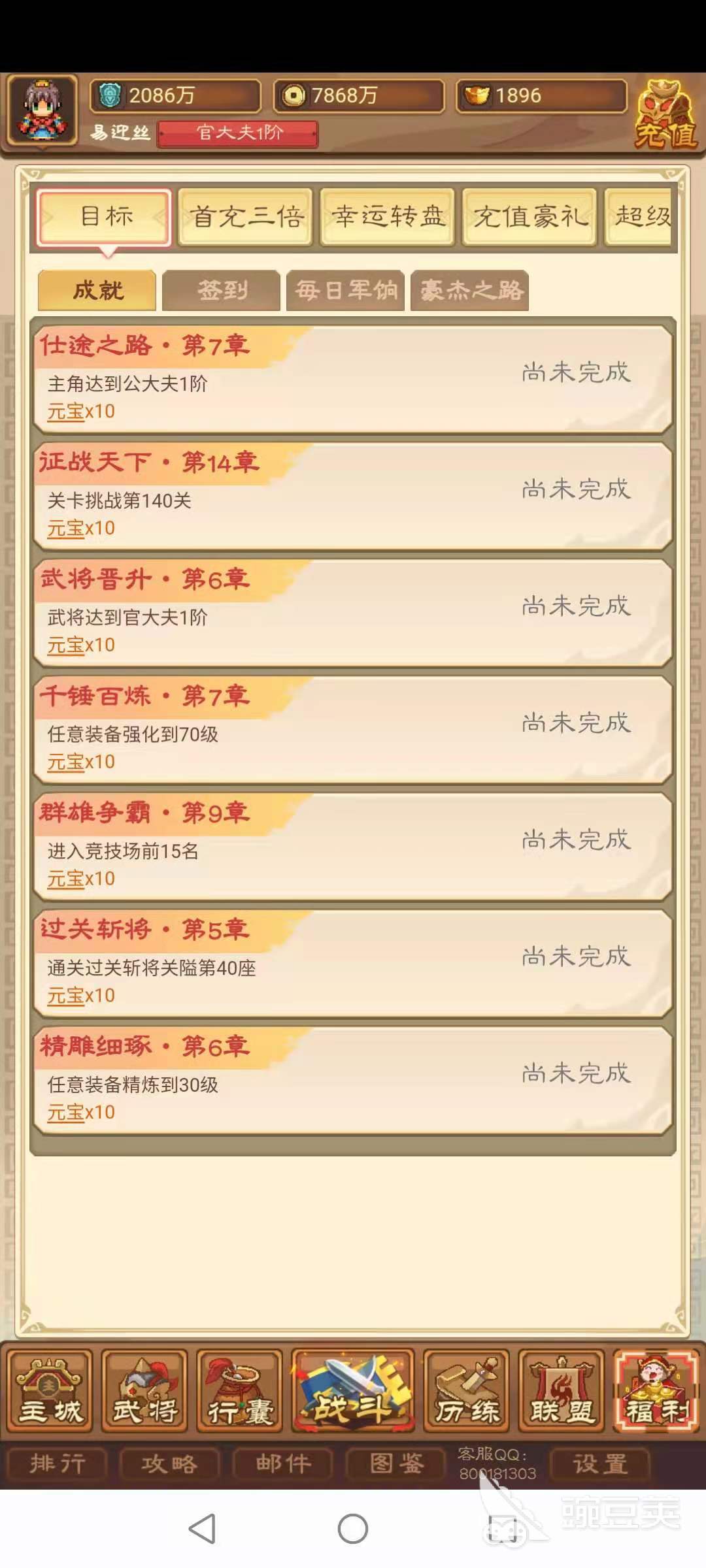The height and width of the screenshot is (1568, 706).
Task: Select the 每日军饷 sub-tab
Action: [x=345, y=290]
